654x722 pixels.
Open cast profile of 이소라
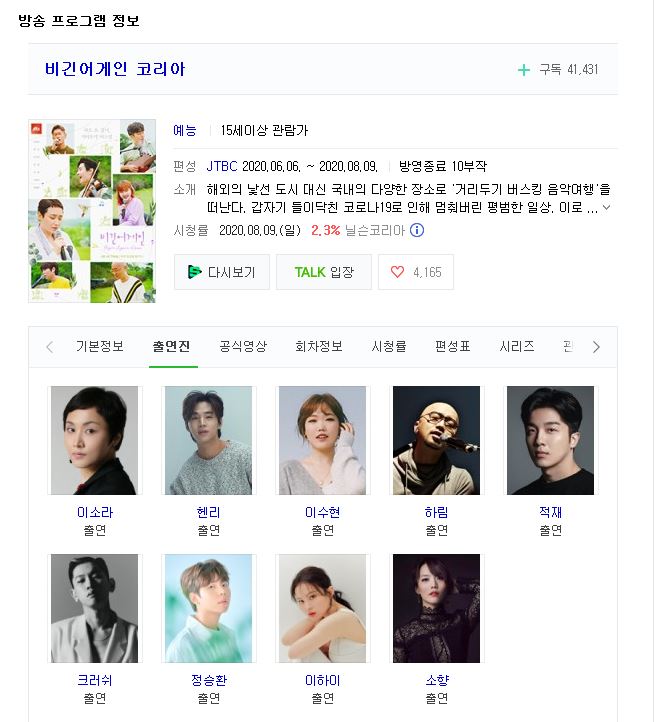coord(95,441)
